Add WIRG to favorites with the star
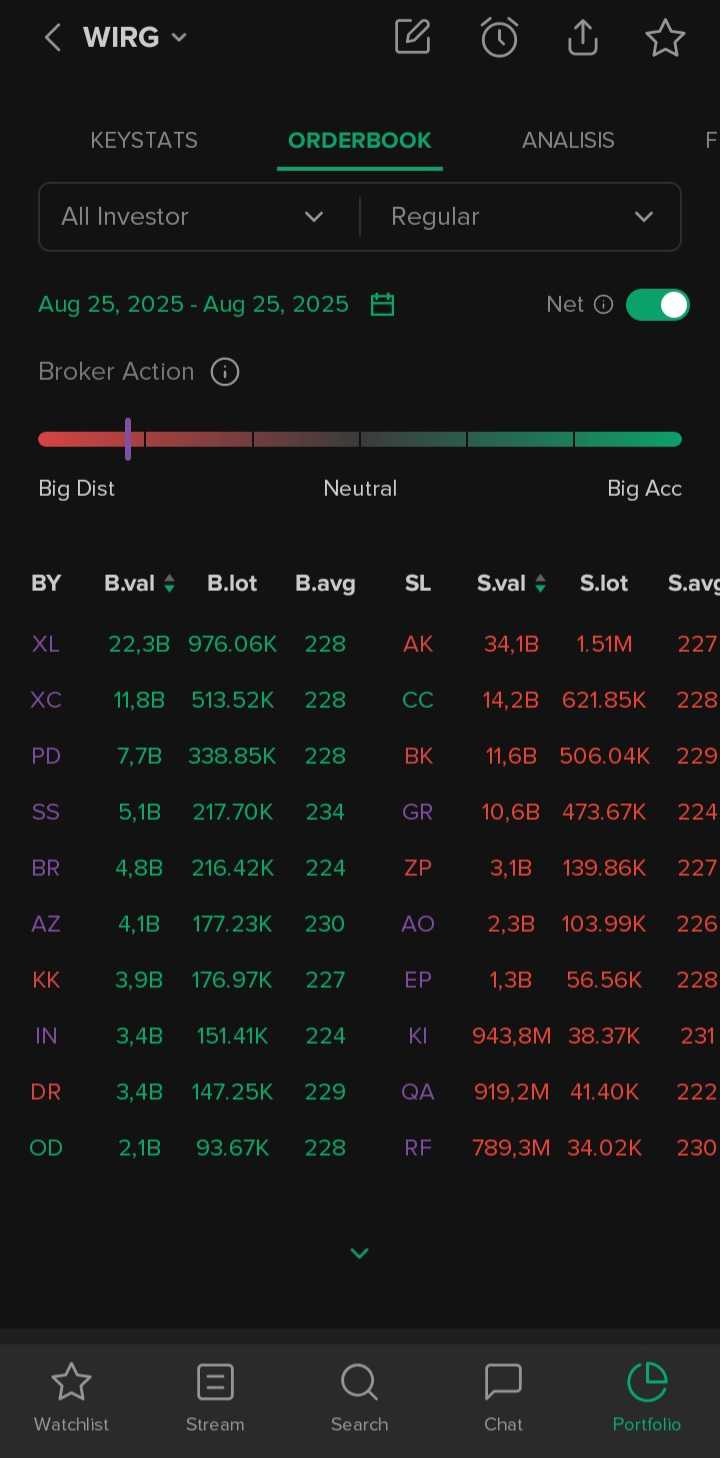This screenshot has width=720, height=1458. pyautogui.click(x=665, y=38)
